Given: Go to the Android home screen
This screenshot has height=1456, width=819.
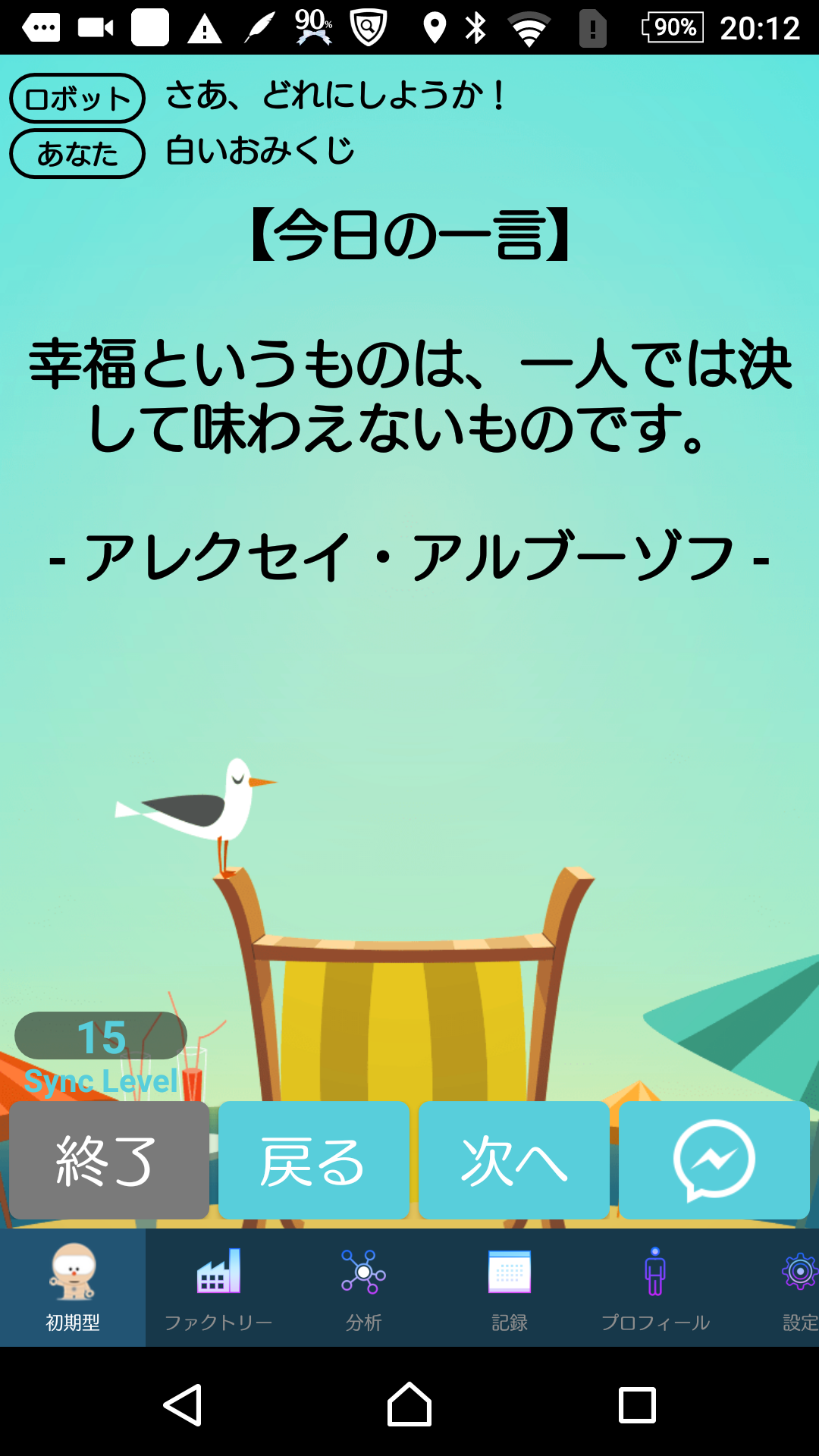Looking at the screenshot, I should 409,1405.
